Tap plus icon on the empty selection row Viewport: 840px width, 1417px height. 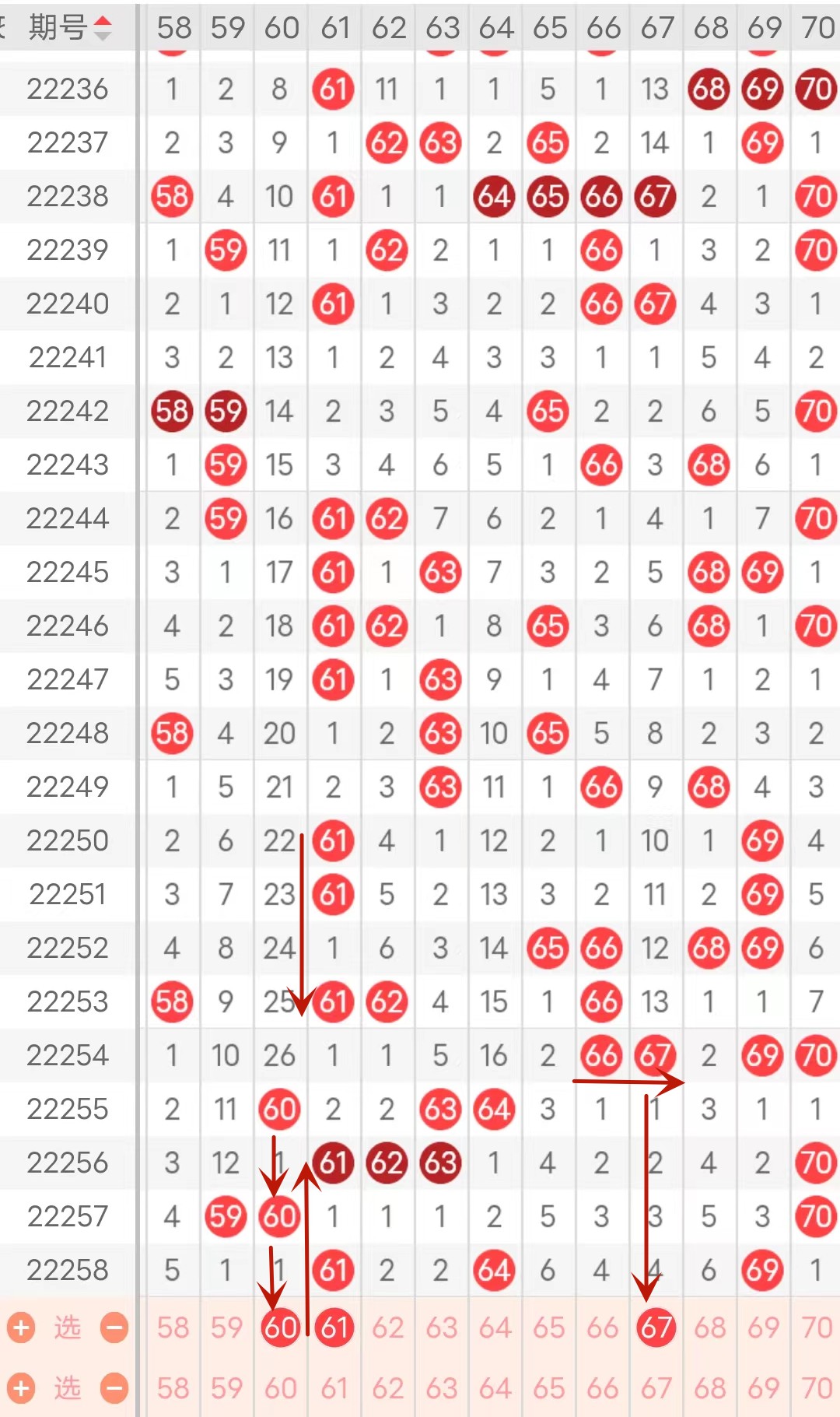(x=21, y=1387)
